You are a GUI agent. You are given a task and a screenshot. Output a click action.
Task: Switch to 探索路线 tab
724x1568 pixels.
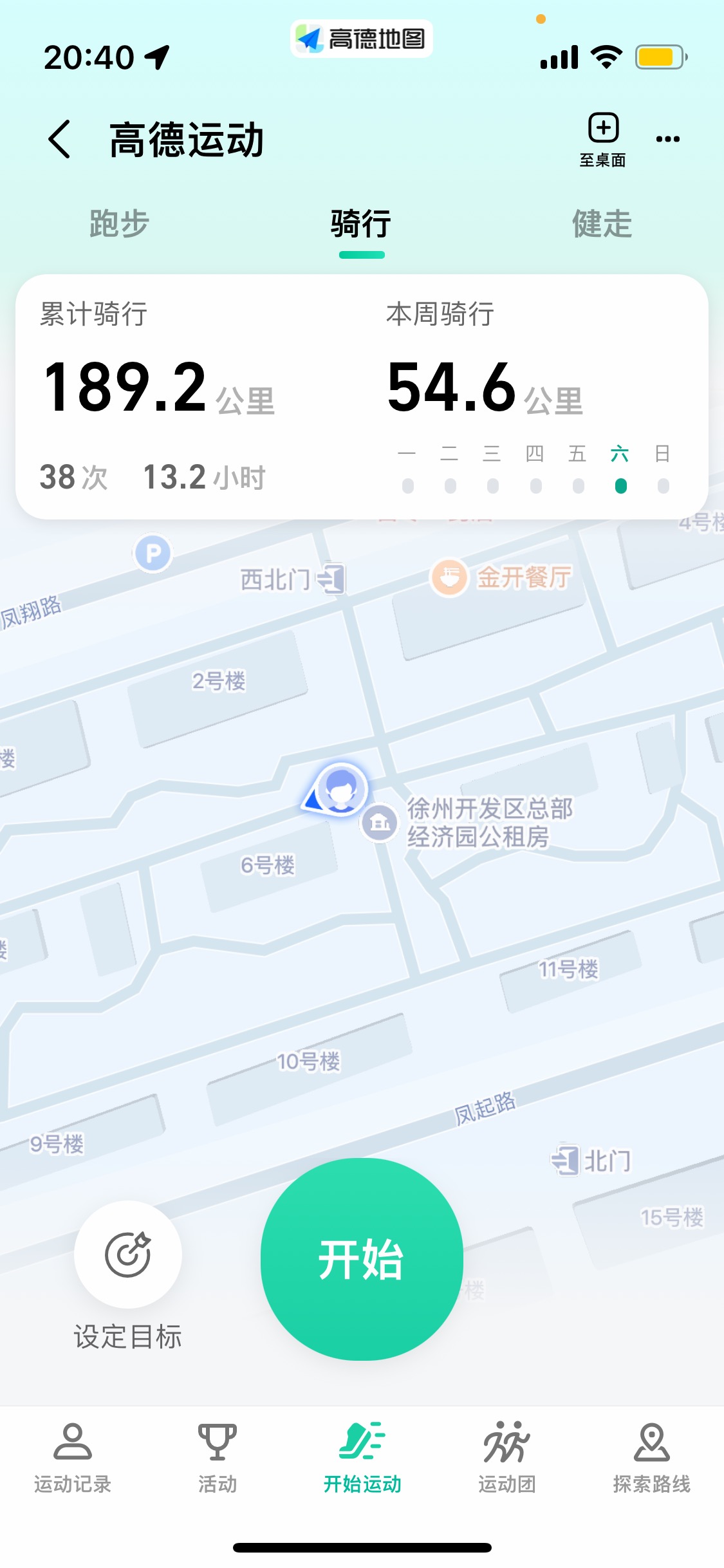pyautogui.click(x=651, y=1457)
